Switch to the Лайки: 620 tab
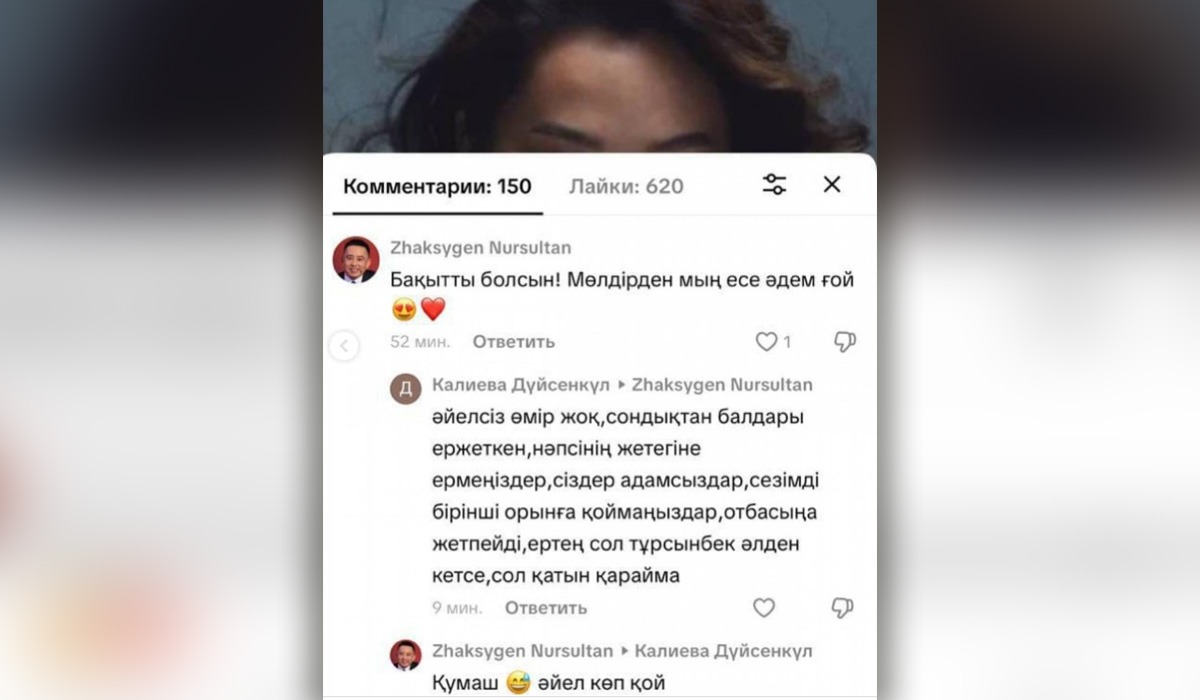This screenshot has height=700, width=1200. pyautogui.click(x=626, y=186)
